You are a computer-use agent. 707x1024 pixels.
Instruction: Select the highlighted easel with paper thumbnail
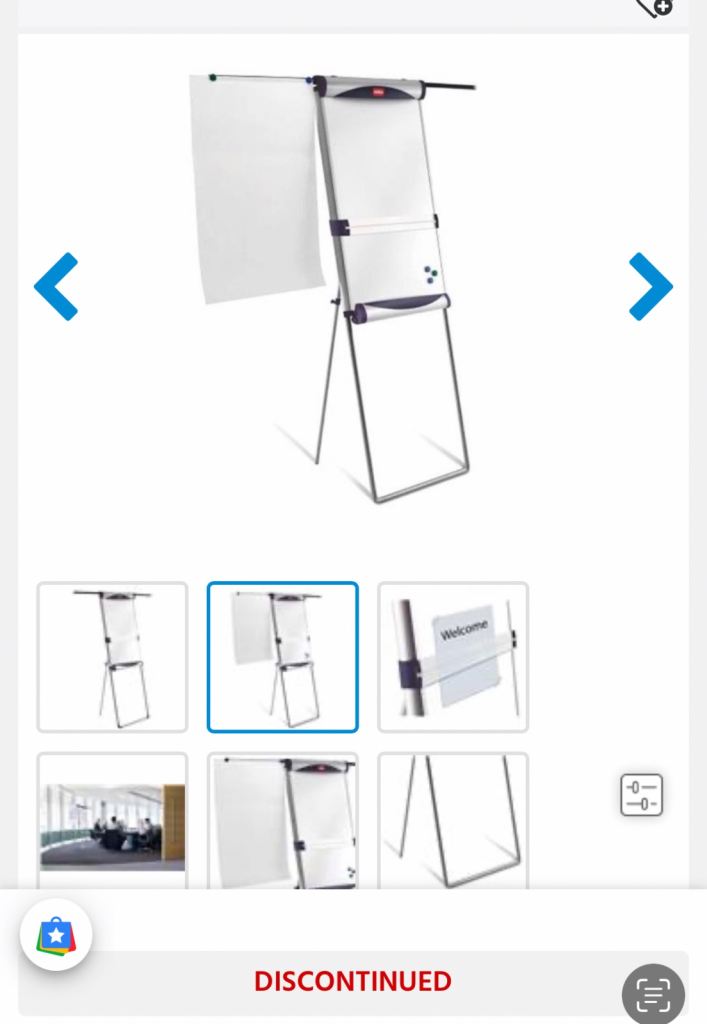tap(283, 657)
